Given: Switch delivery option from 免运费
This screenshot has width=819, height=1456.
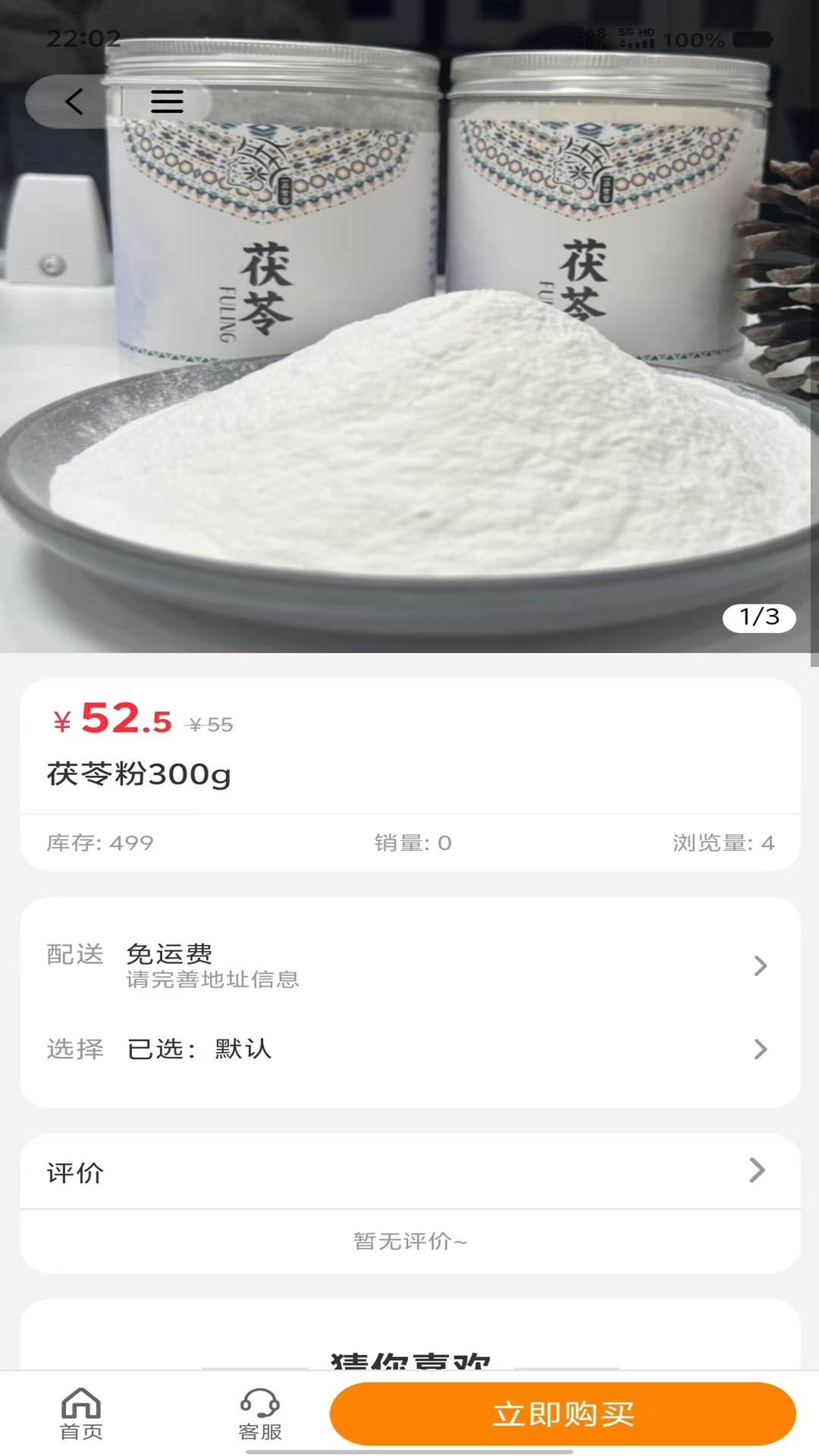Looking at the screenshot, I should click(x=171, y=954).
